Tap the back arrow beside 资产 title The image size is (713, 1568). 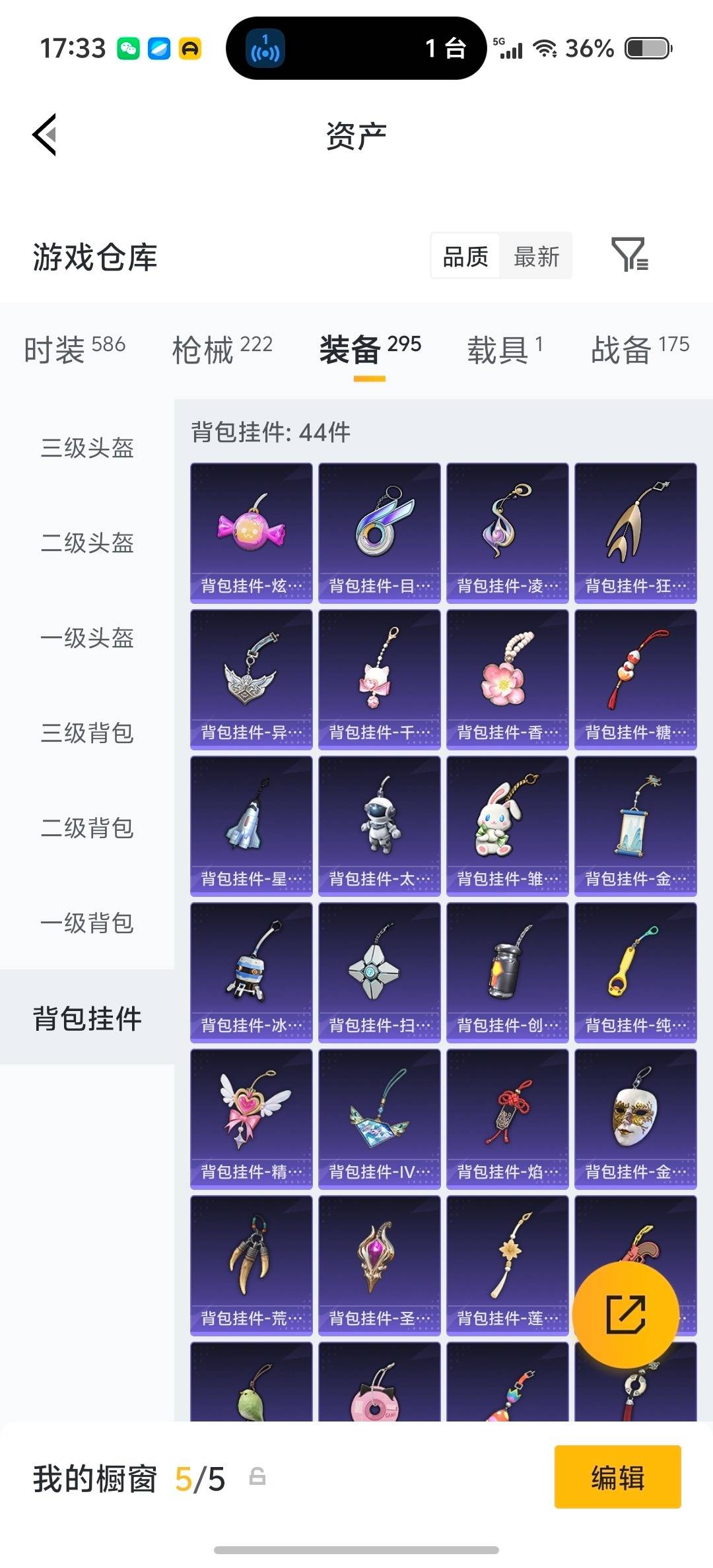pyautogui.click(x=44, y=134)
